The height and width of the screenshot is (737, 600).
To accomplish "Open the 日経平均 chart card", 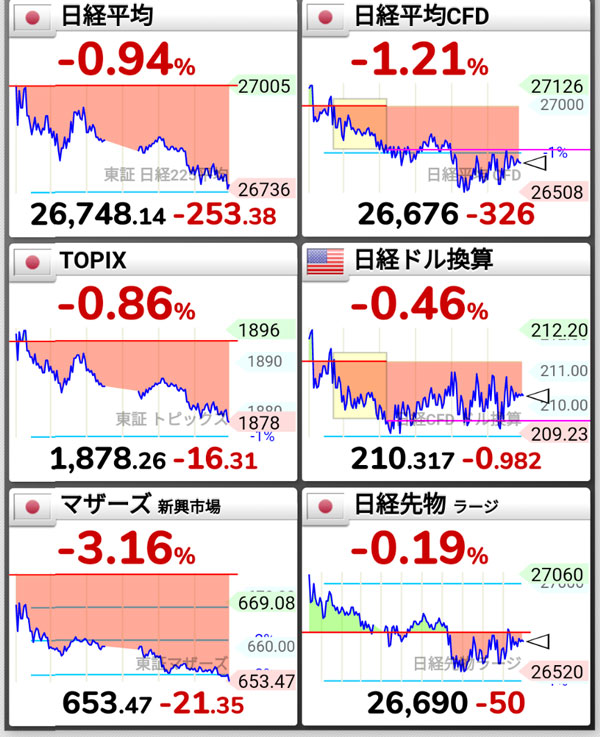I will coord(150,120).
